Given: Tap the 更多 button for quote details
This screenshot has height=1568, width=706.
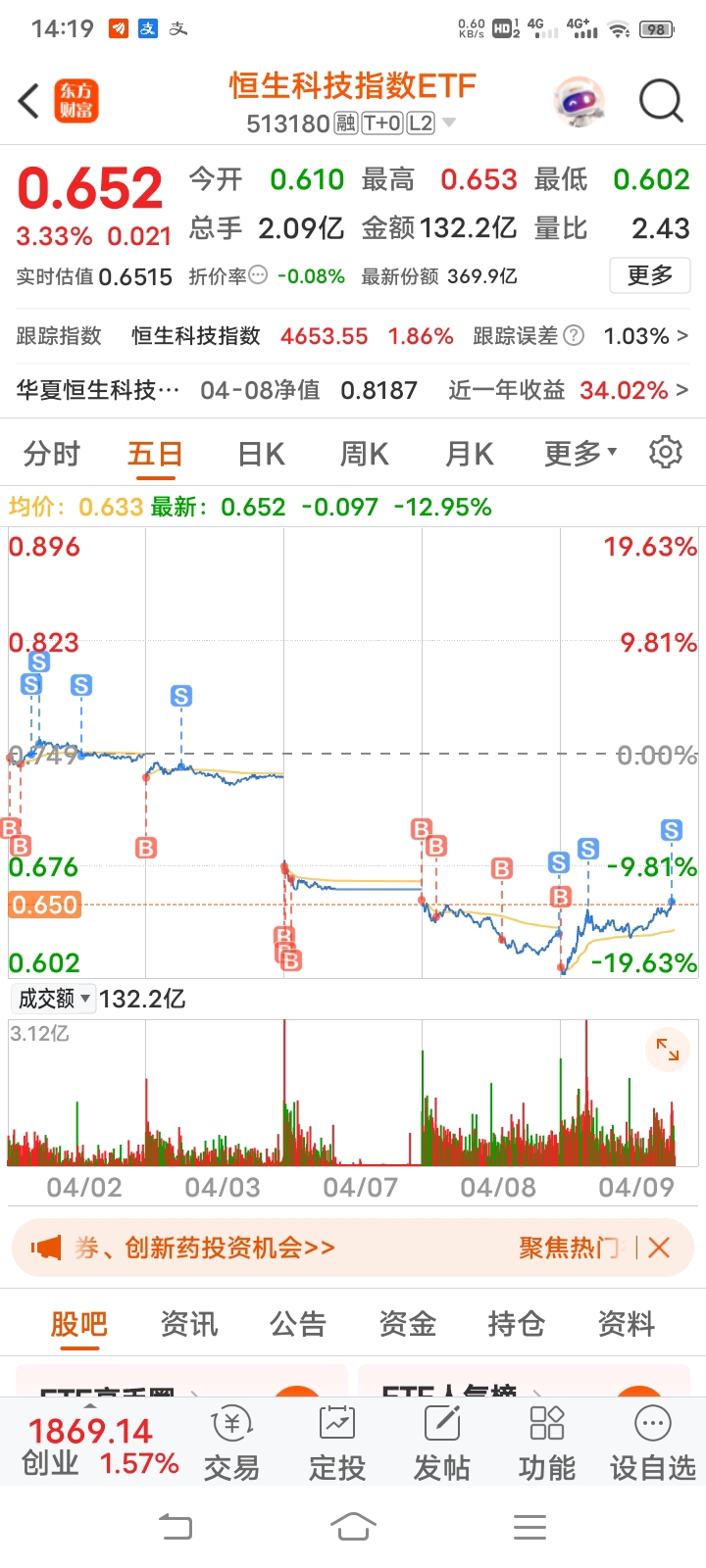Looking at the screenshot, I should 649,277.
